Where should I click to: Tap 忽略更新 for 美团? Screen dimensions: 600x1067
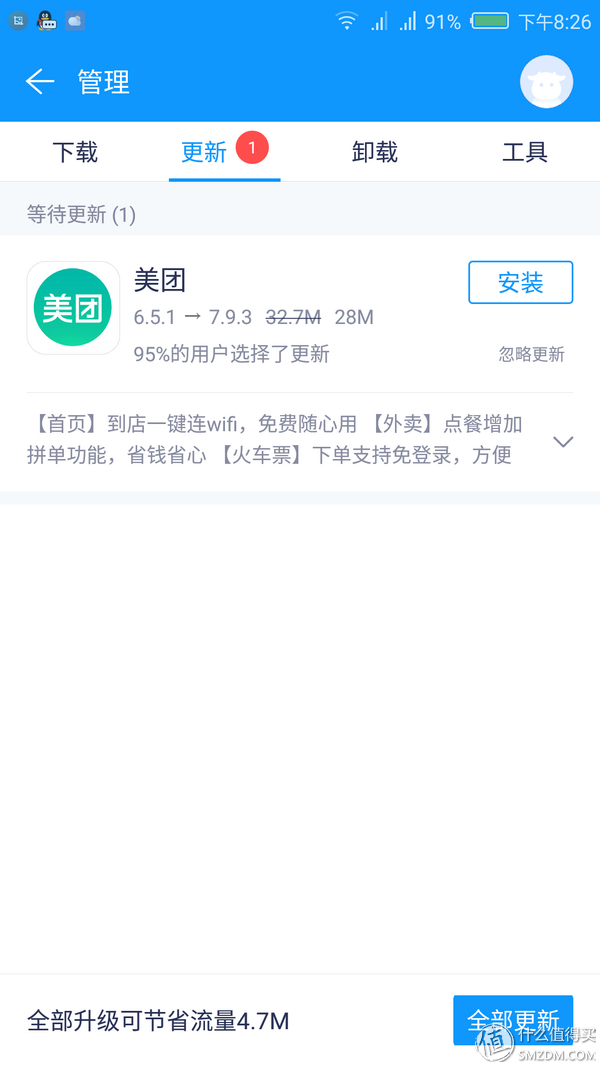[x=532, y=354]
